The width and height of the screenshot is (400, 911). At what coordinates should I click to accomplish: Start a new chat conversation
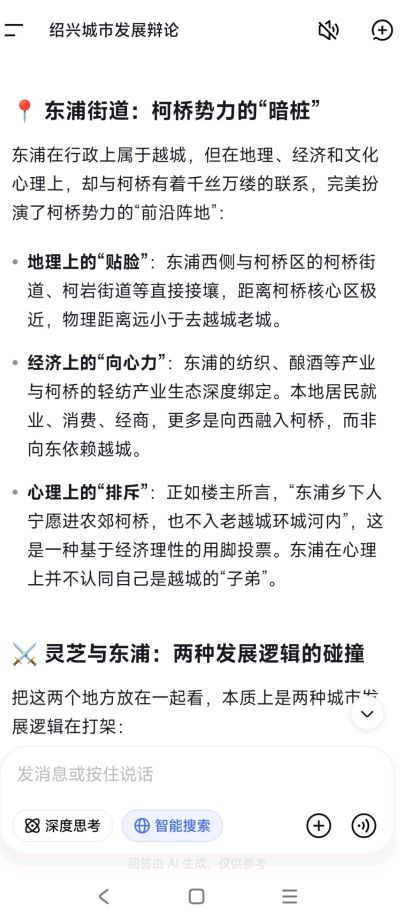pos(382,30)
